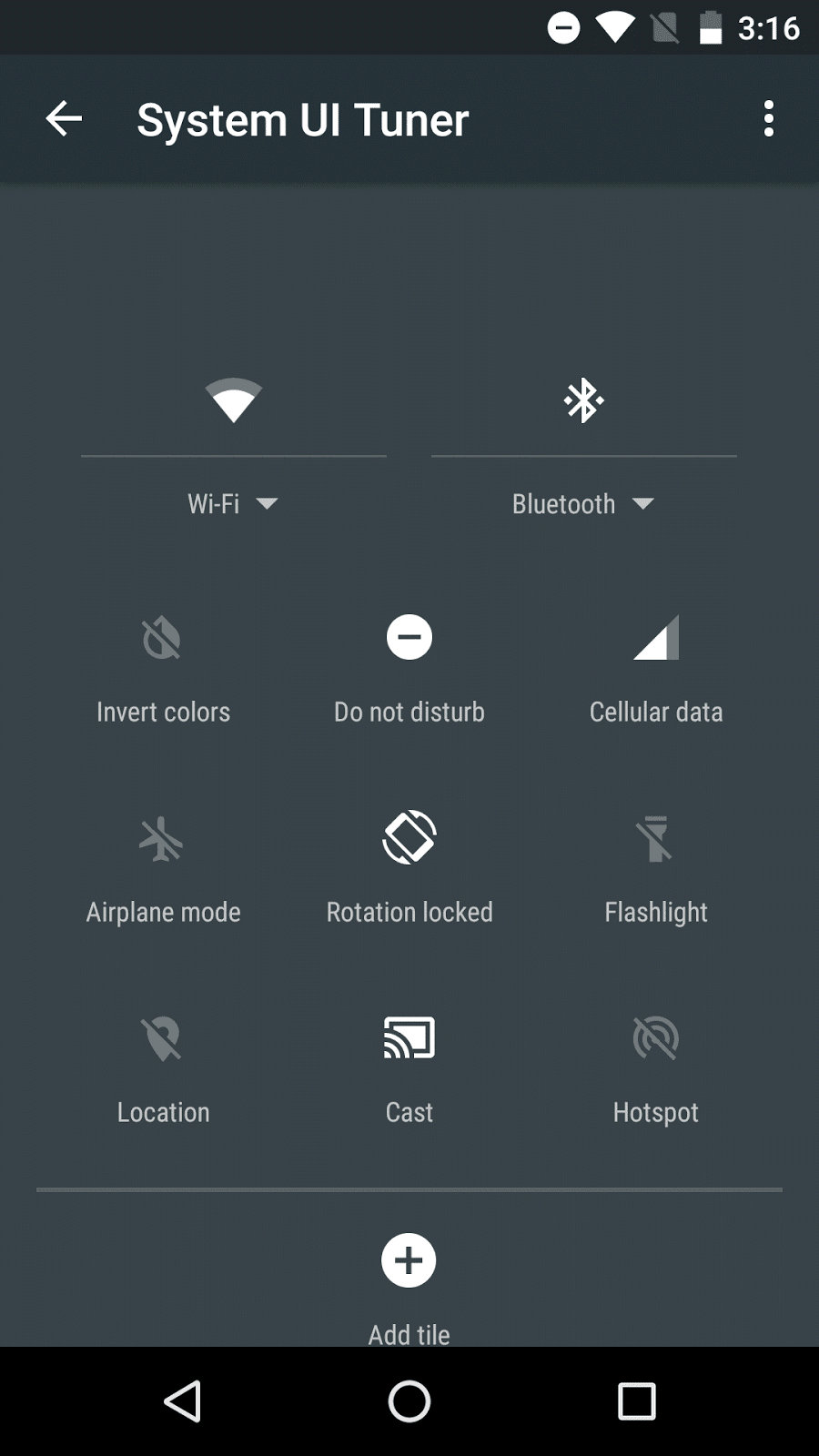819x1456 pixels.
Task: Tap the Hotspot tile icon
Action: click(x=655, y=1037)
